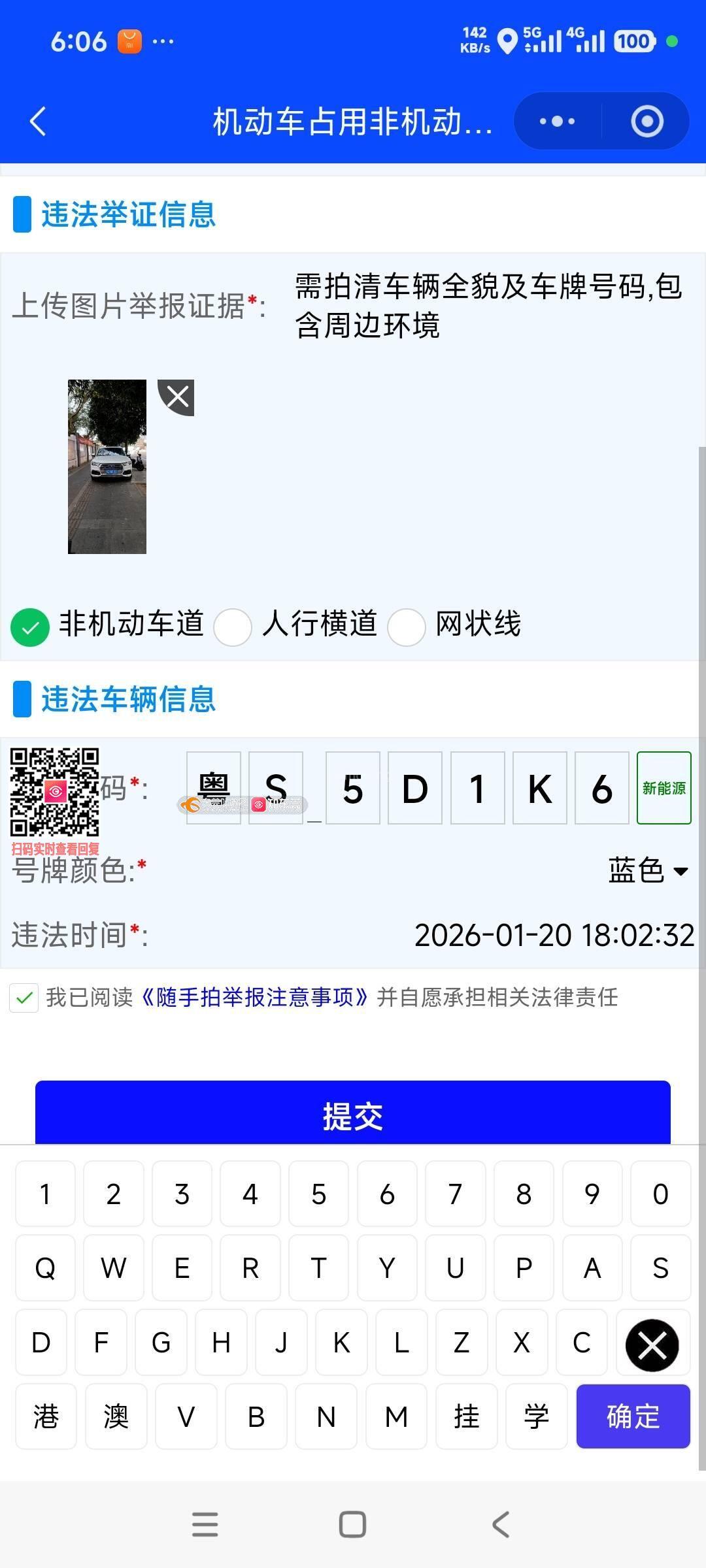Open the mini program more options menu
Screen dimensions: 706x1568
(x=557, y=122)
